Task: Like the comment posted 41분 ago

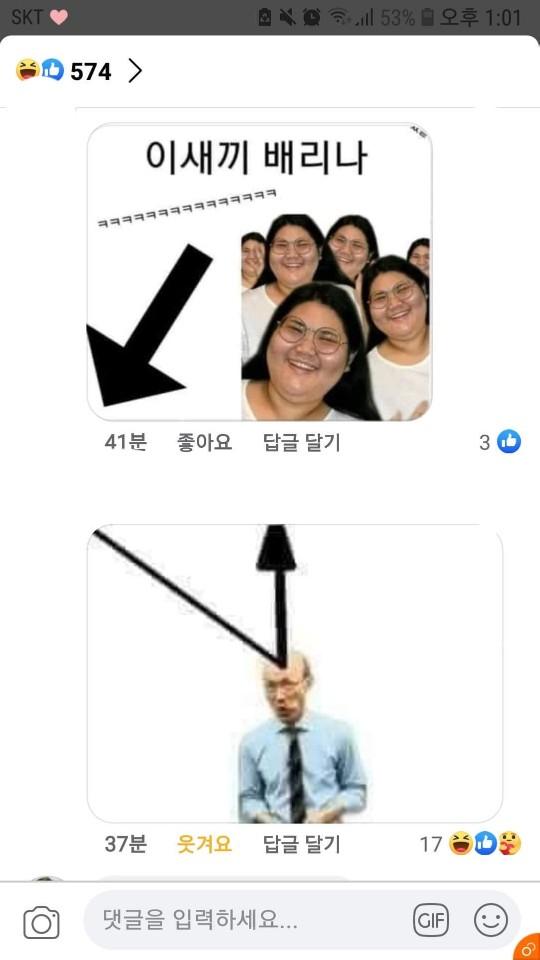Action: point(204,442)
